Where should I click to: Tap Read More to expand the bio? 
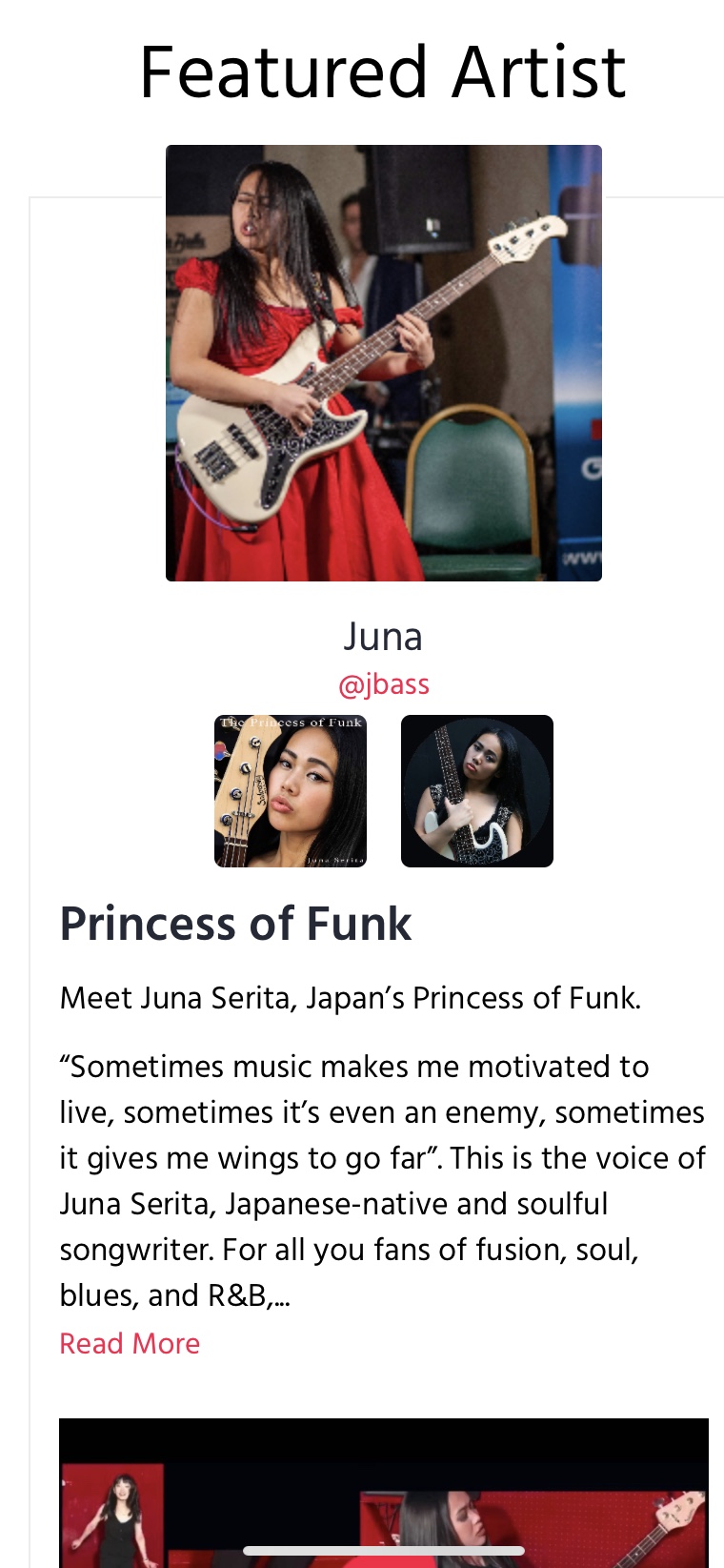click(x=130, y=1343)
